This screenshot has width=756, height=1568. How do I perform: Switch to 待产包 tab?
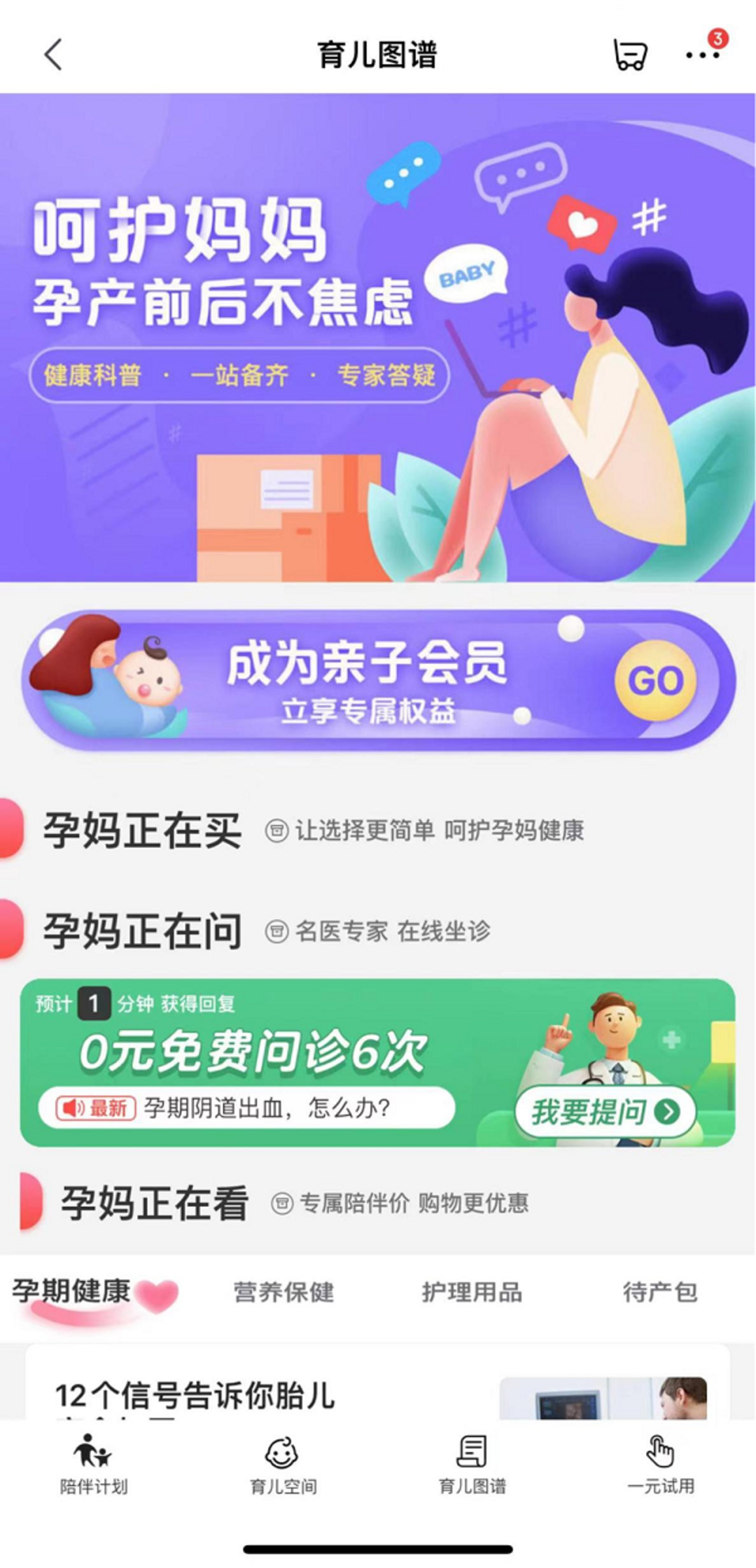pyautogui.click(x=660, y=1292)
